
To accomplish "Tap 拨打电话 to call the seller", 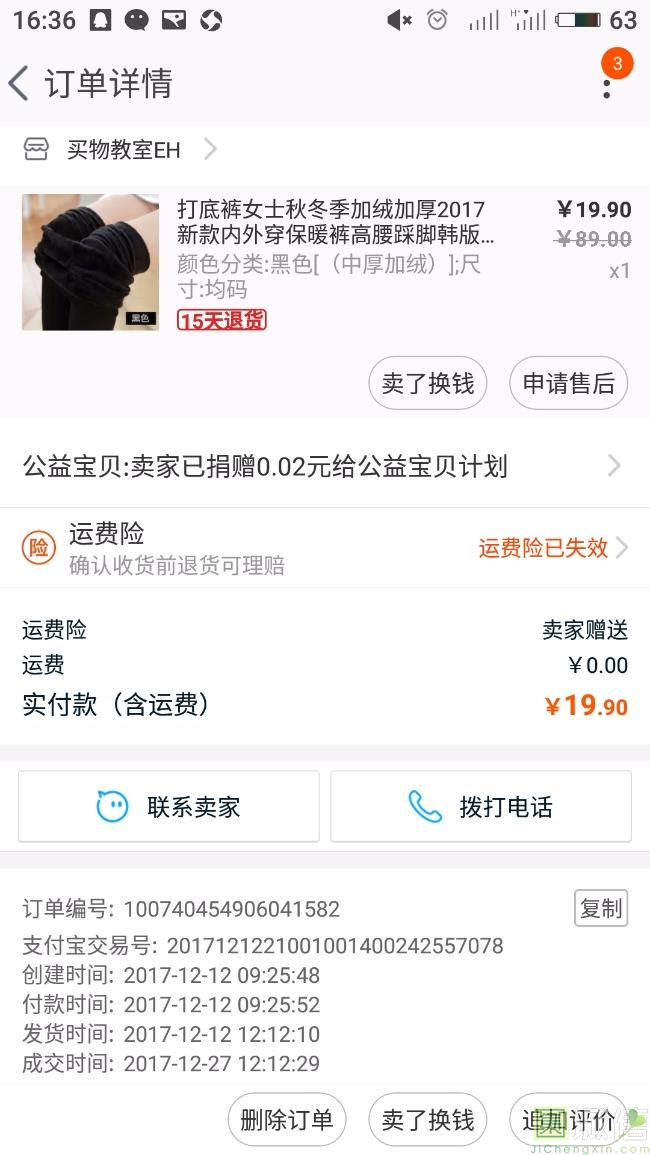I will point(481,806).
